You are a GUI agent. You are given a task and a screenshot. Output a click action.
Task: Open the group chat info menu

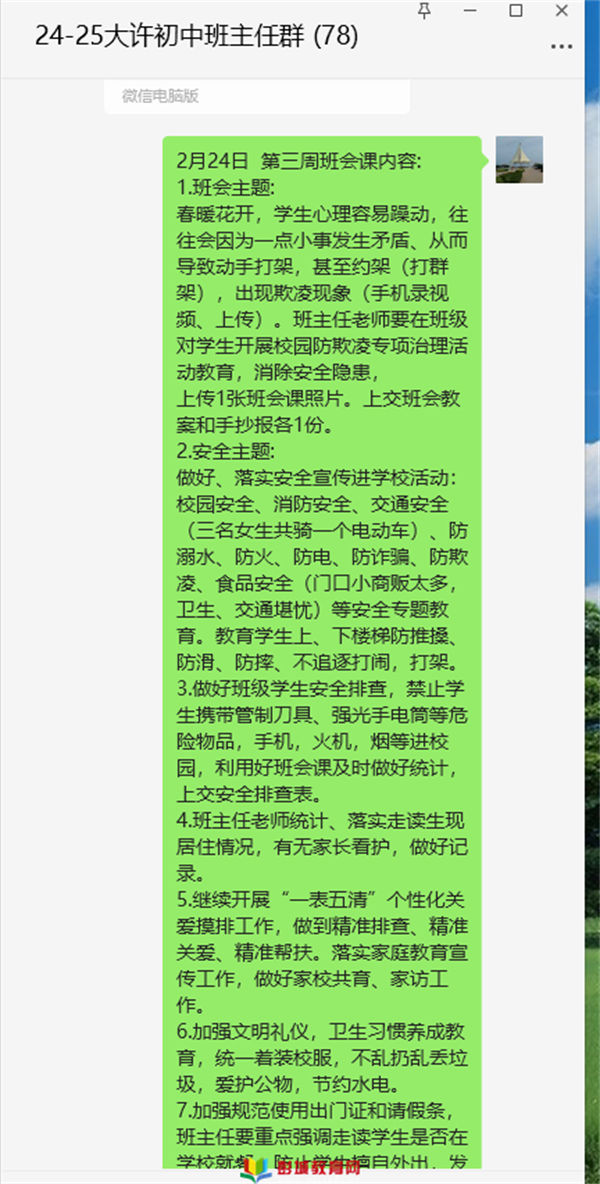coord(562,46)
